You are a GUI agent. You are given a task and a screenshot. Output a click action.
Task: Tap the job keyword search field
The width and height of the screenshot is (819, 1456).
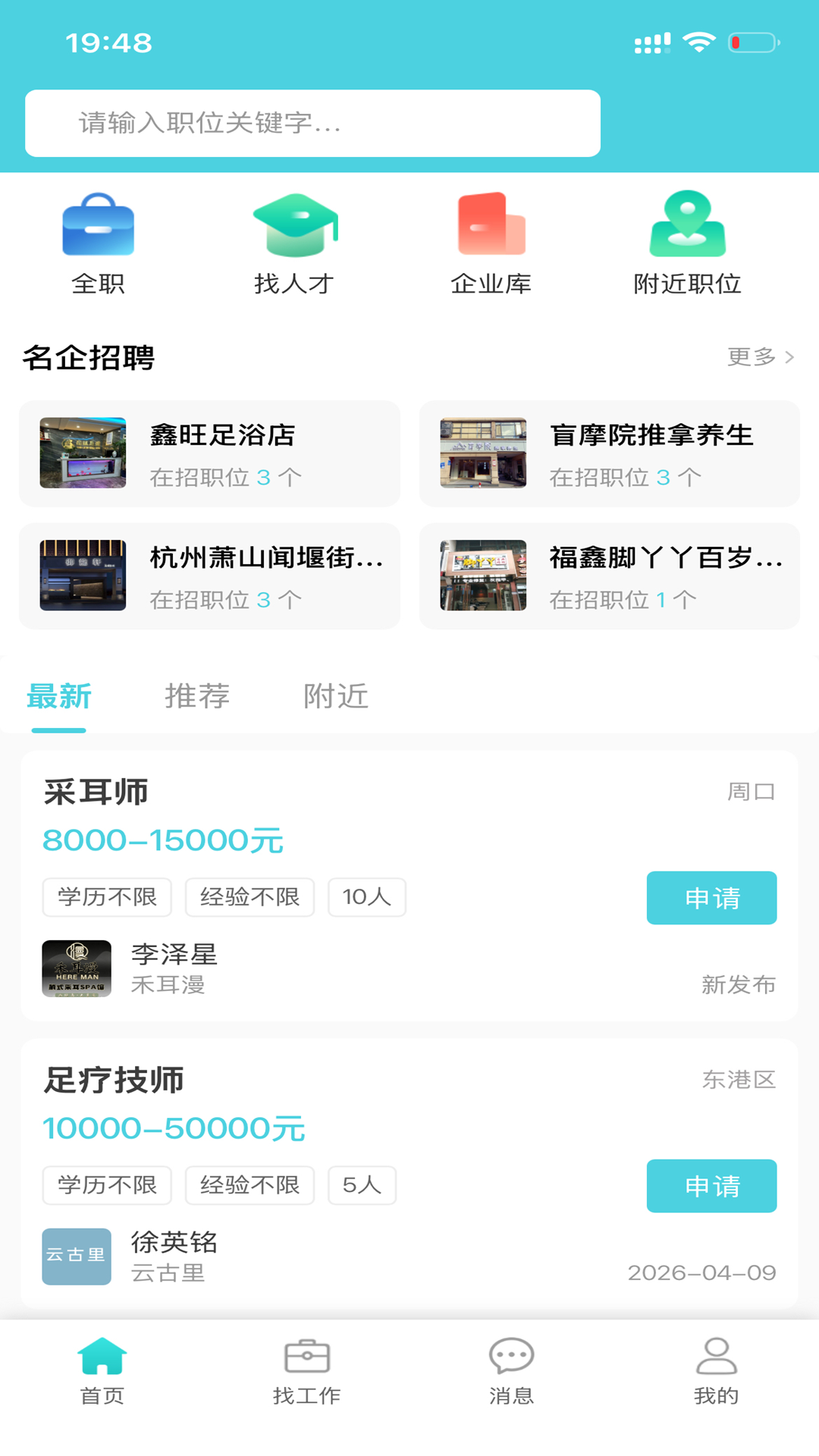click(312, 124)
